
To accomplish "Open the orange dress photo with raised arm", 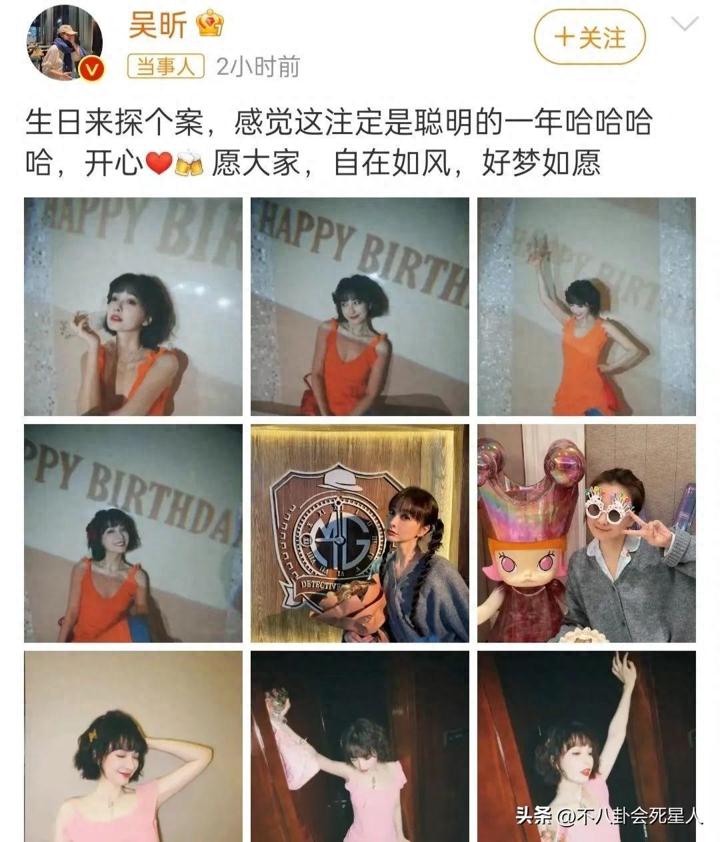I will pyautogui.click(x=586, y=306).
